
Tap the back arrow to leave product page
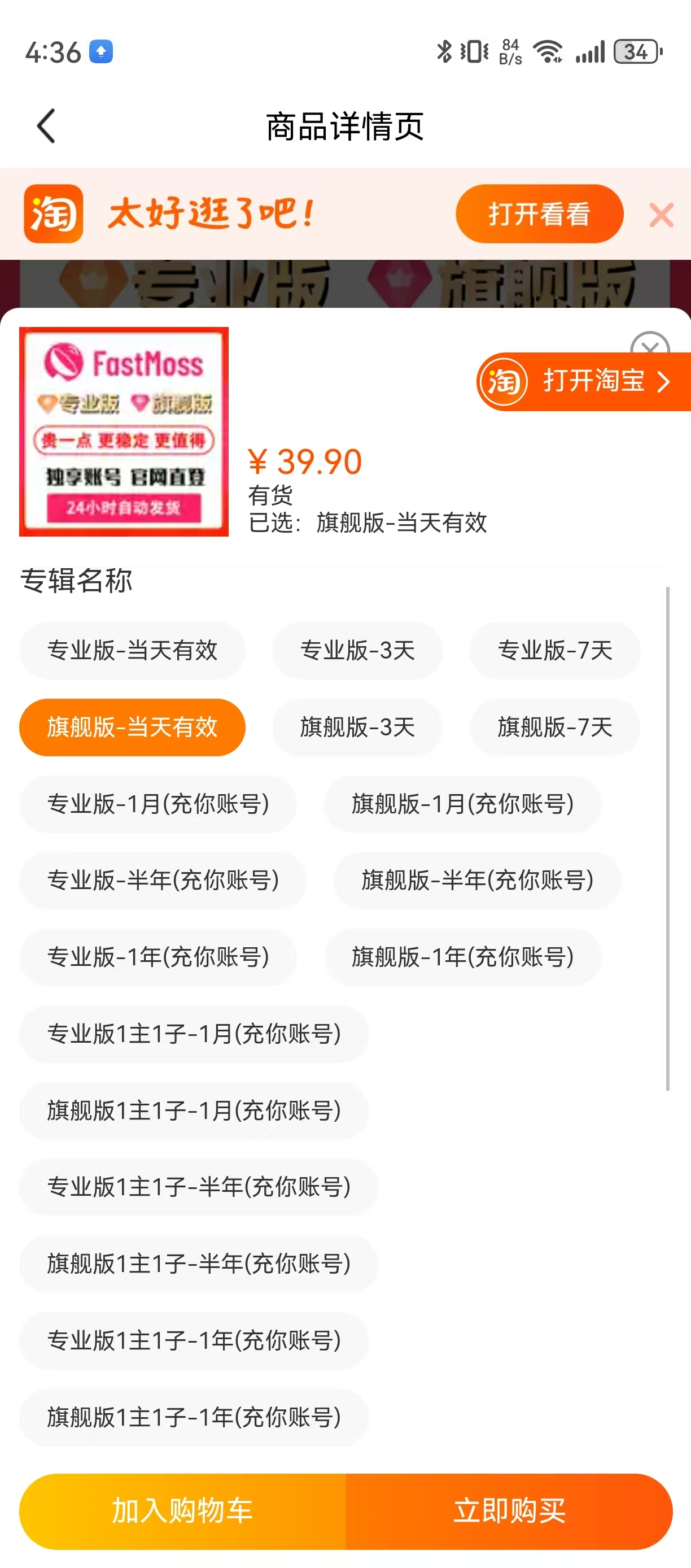46,126
